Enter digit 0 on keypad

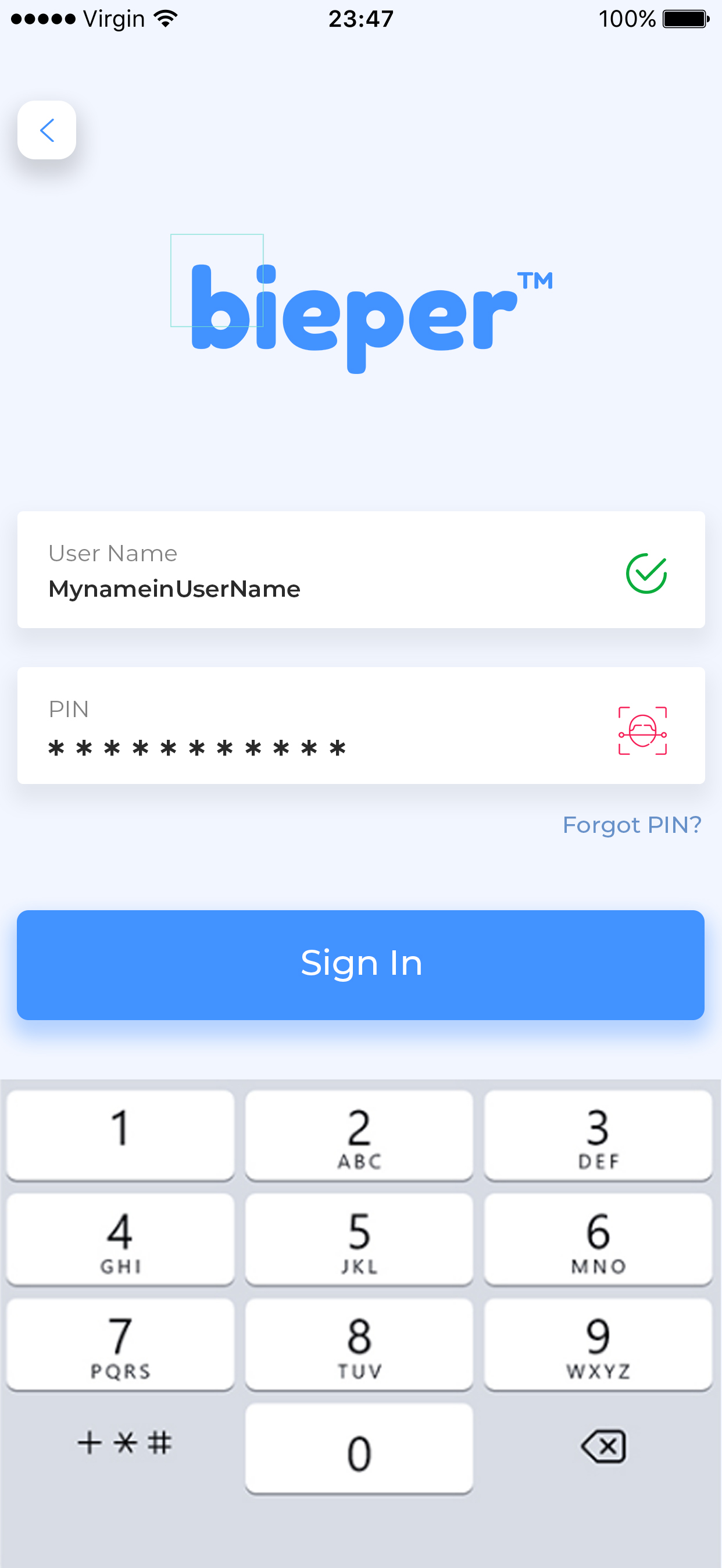point(359,1449)
